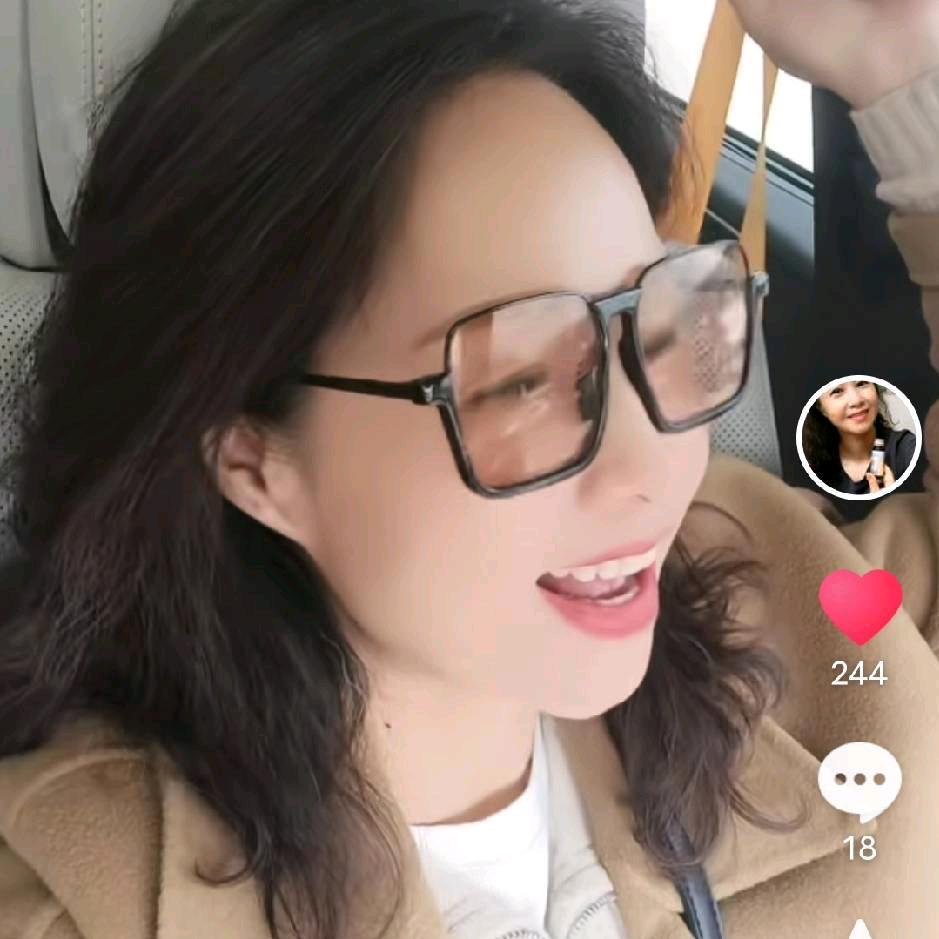Open the creator's profile avatar
939x939 pixels.
click(859, 437)
